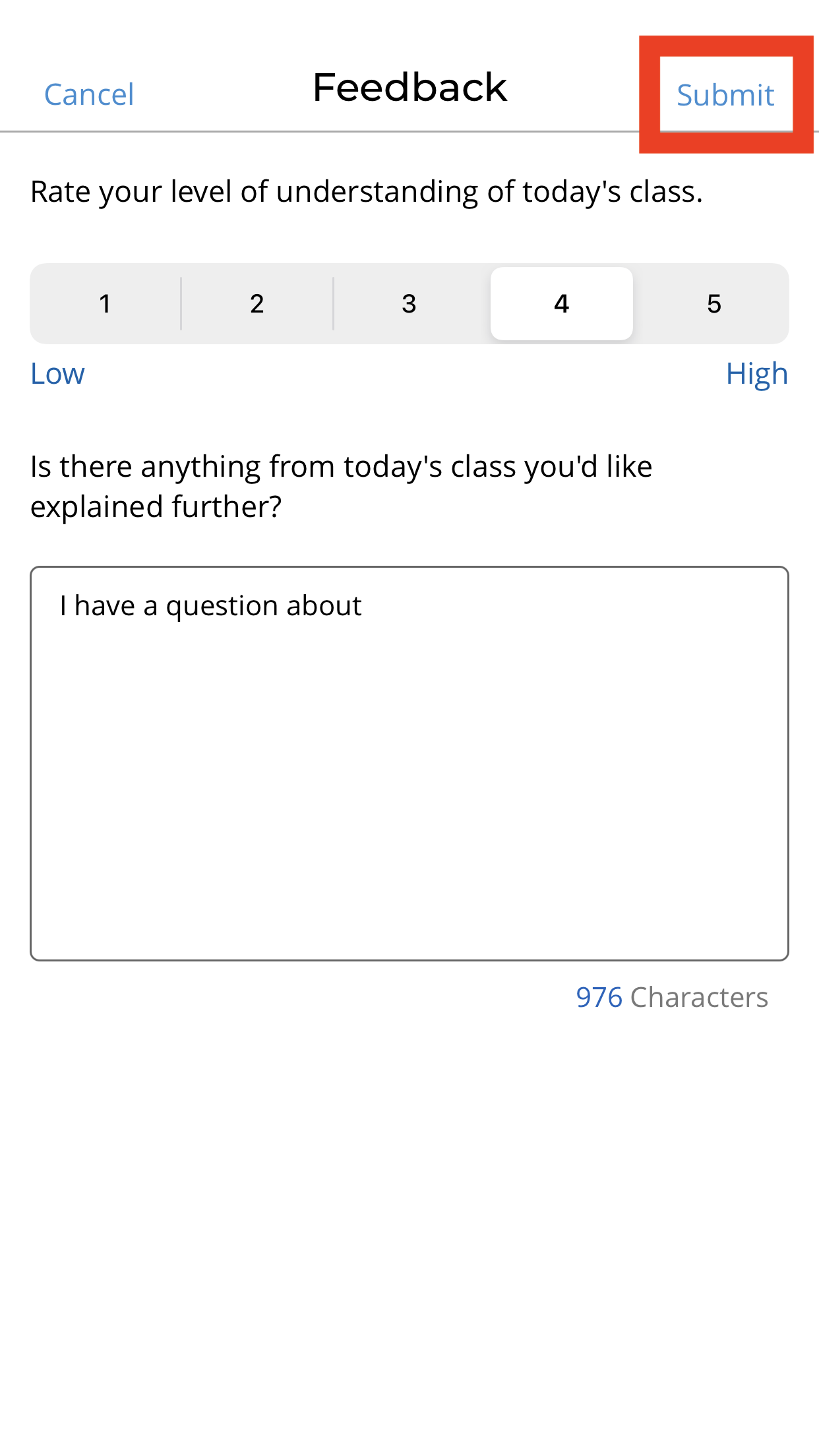The image size is (819, 1456).
Task: Submit the feedback form
Action: point(725,94)
